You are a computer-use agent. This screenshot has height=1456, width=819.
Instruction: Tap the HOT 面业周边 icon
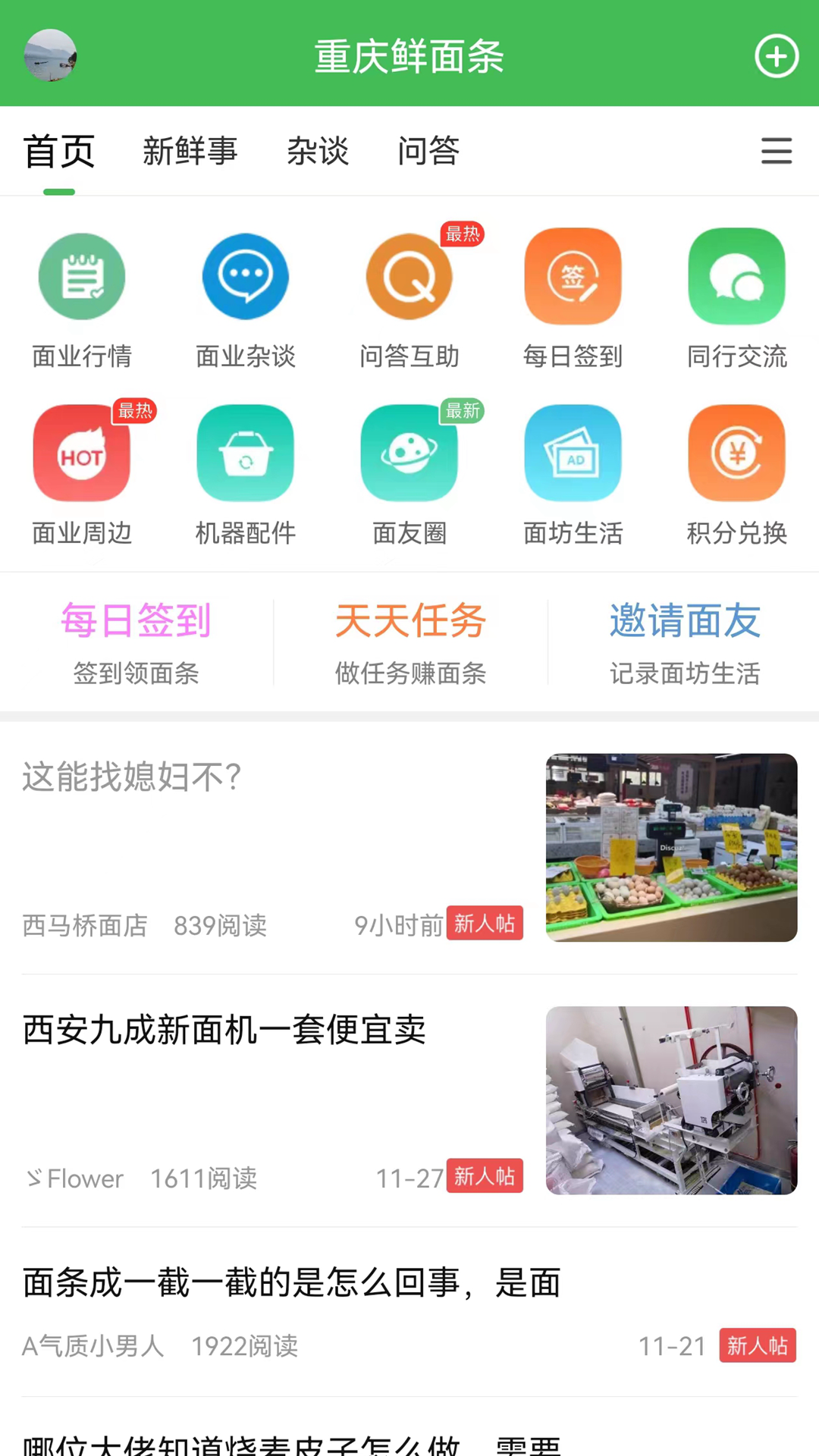point(82,452)
